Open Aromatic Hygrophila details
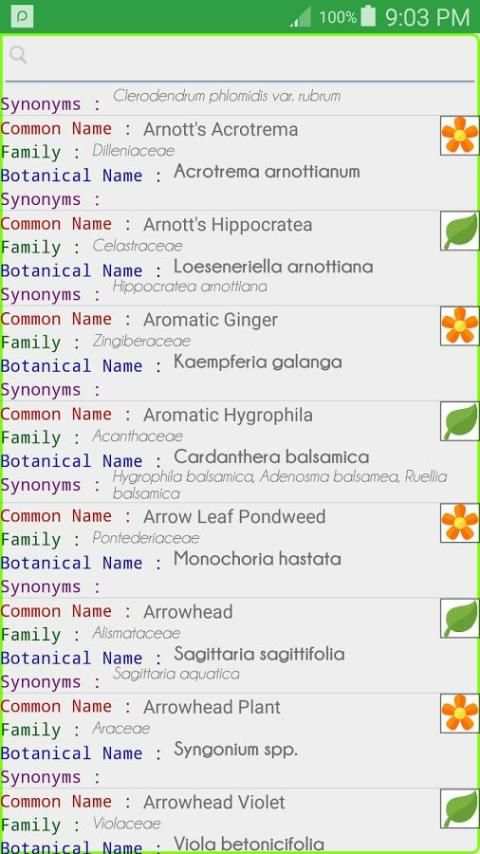Screen dimensions: 480x854 point(240,452)
